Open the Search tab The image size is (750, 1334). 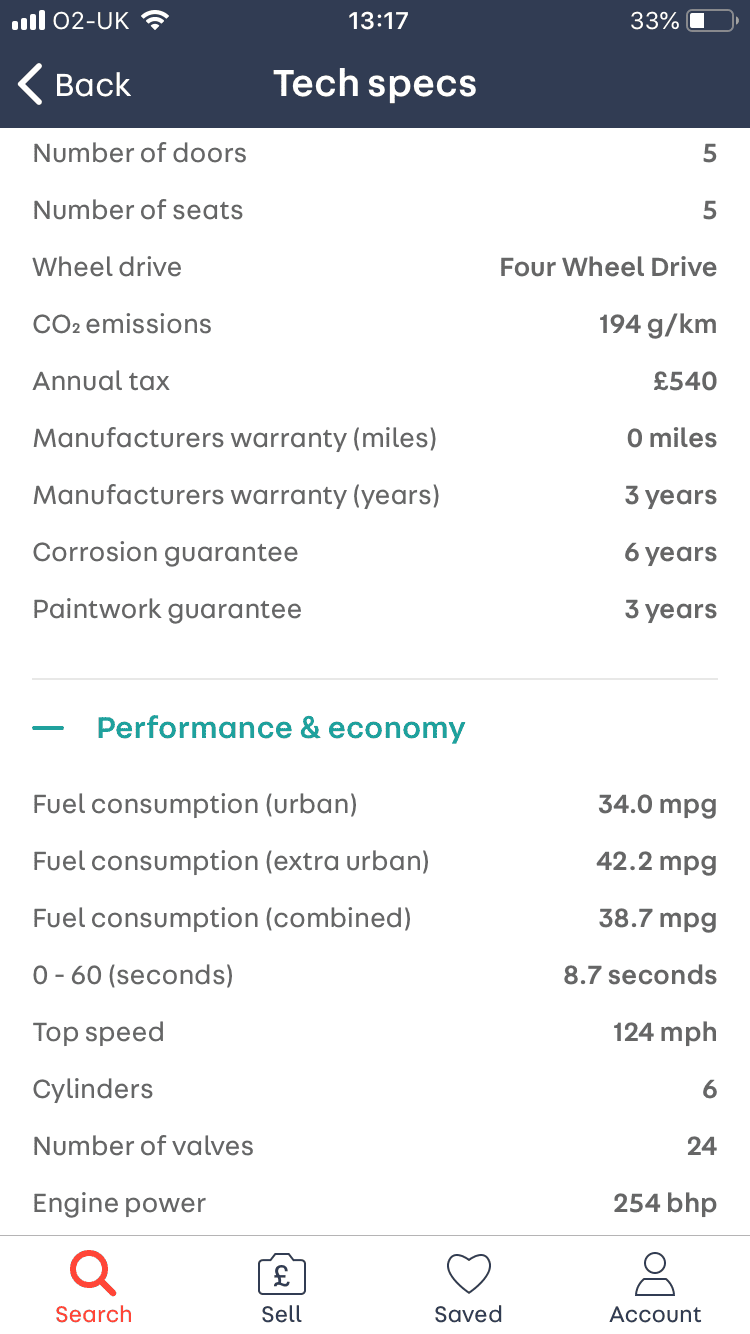coord(94,1288)
